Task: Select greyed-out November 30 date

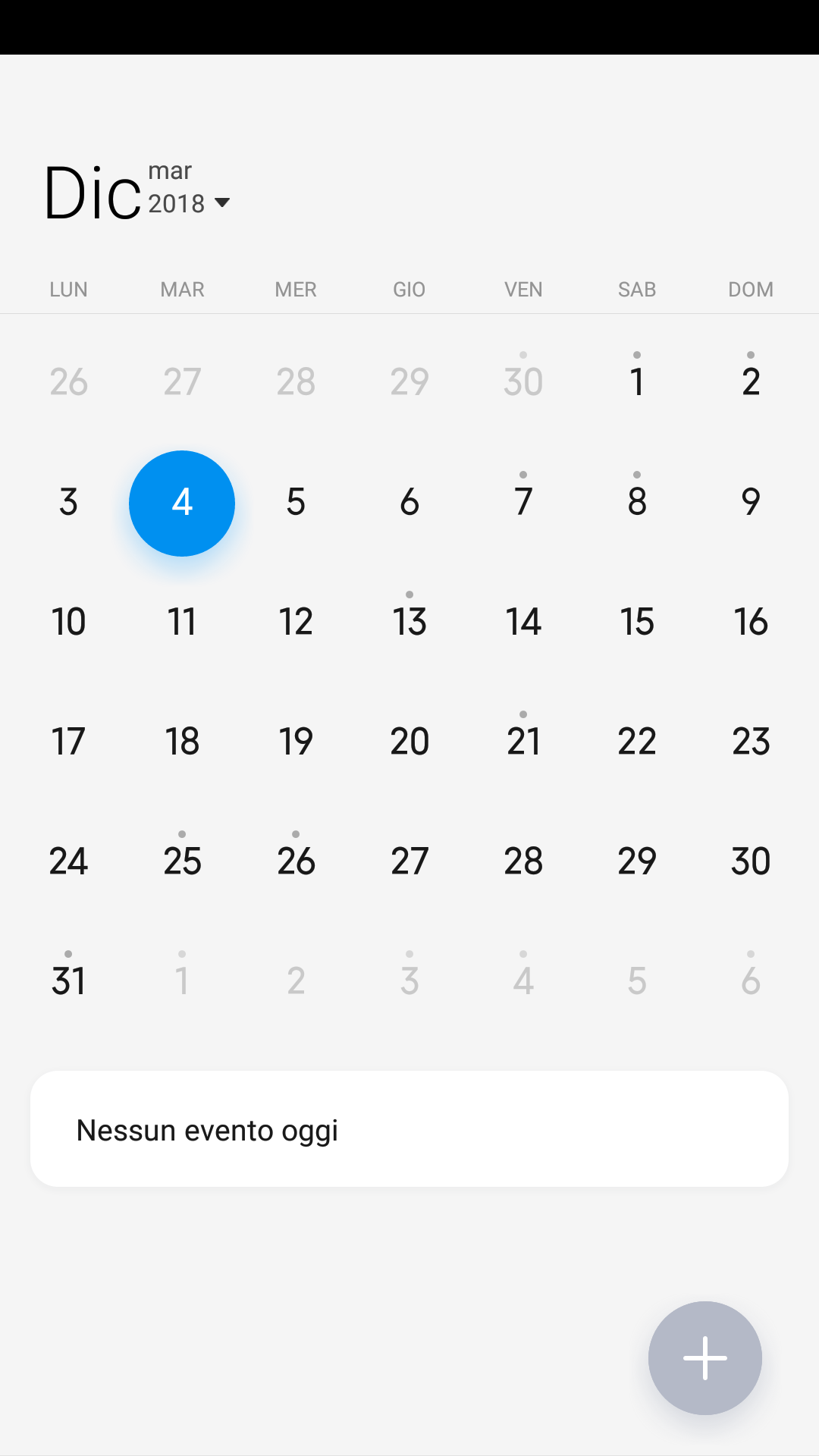Action: pyautogui.click(x=523, y=381)
